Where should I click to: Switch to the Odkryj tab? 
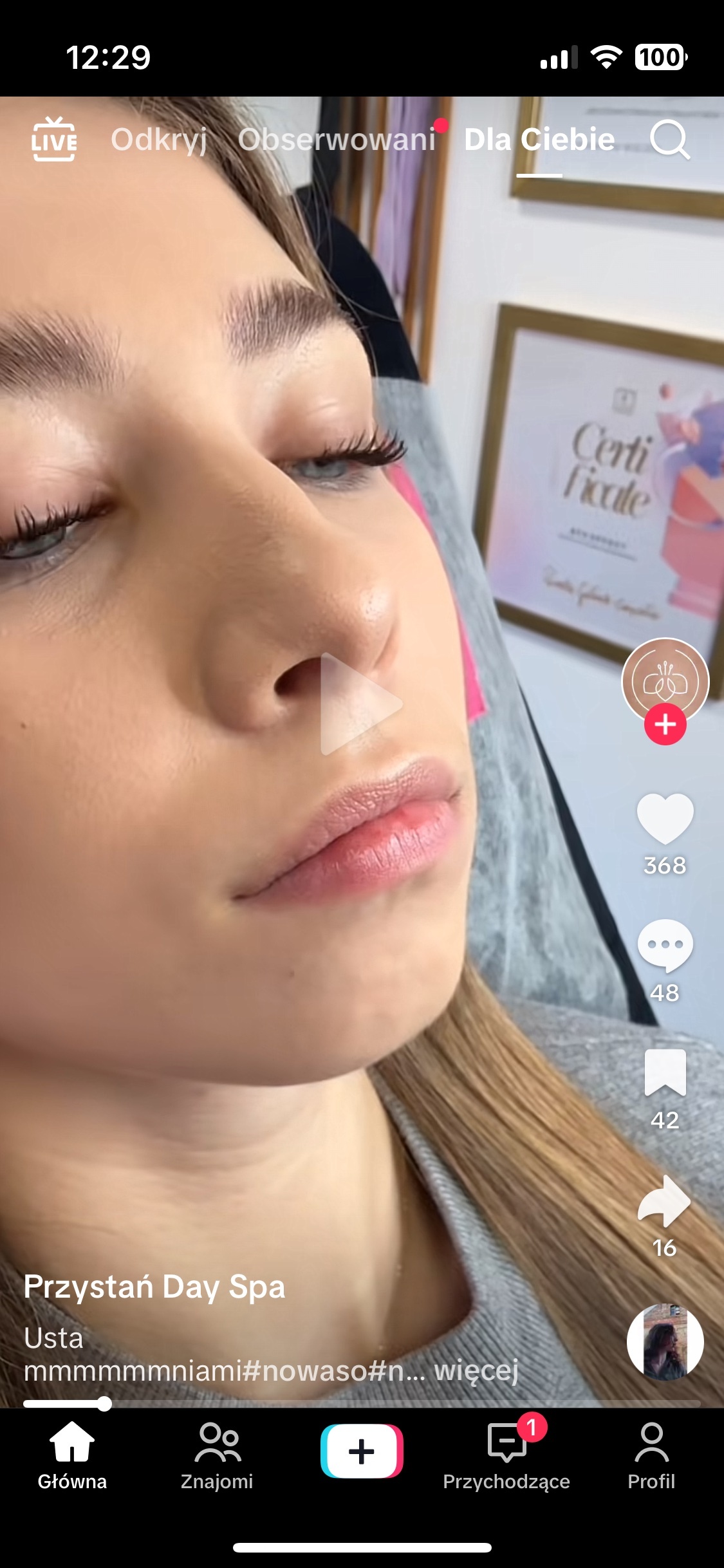[159, 140]
